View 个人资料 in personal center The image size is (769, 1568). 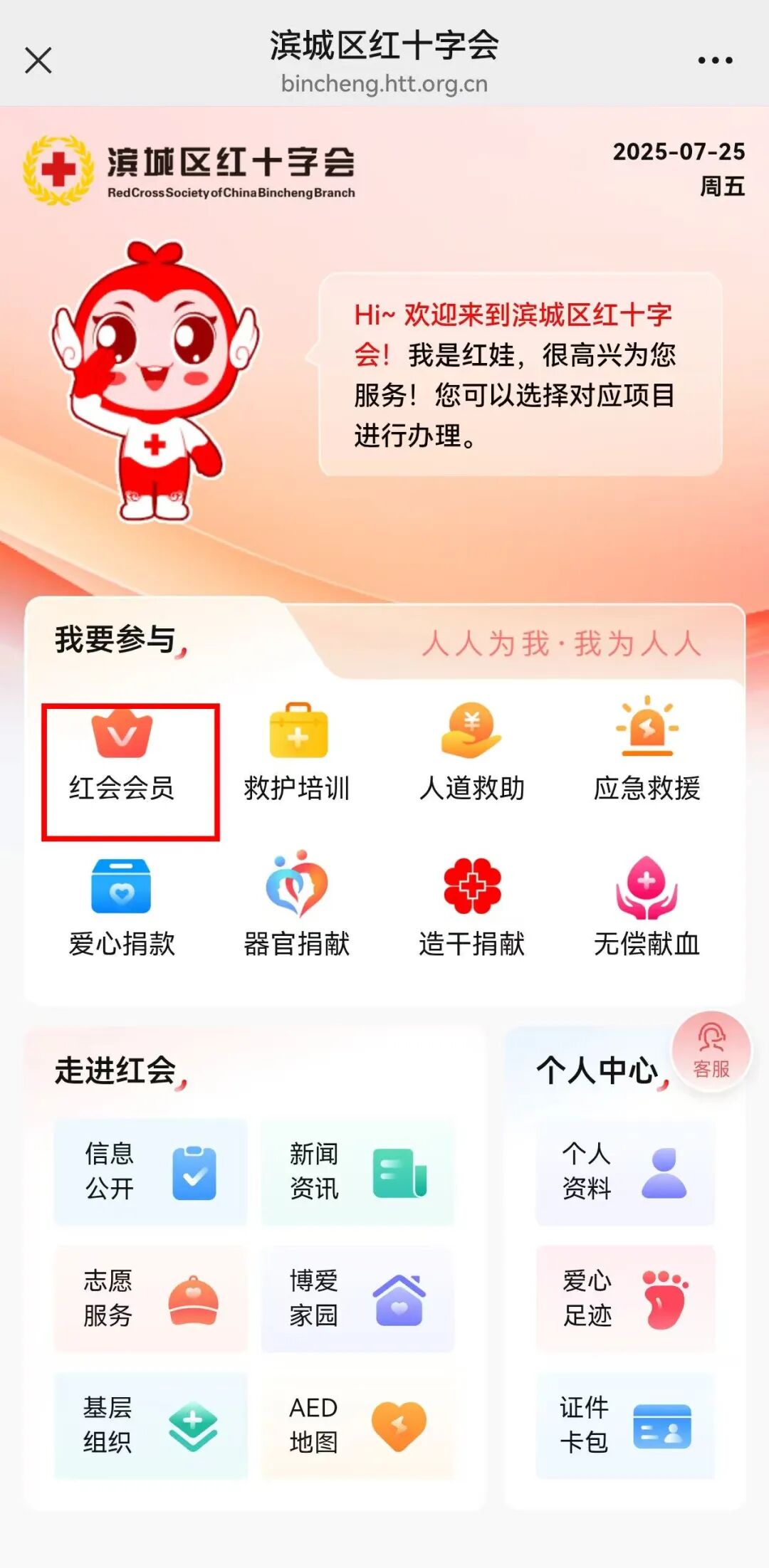click(x=624, y=1172)
